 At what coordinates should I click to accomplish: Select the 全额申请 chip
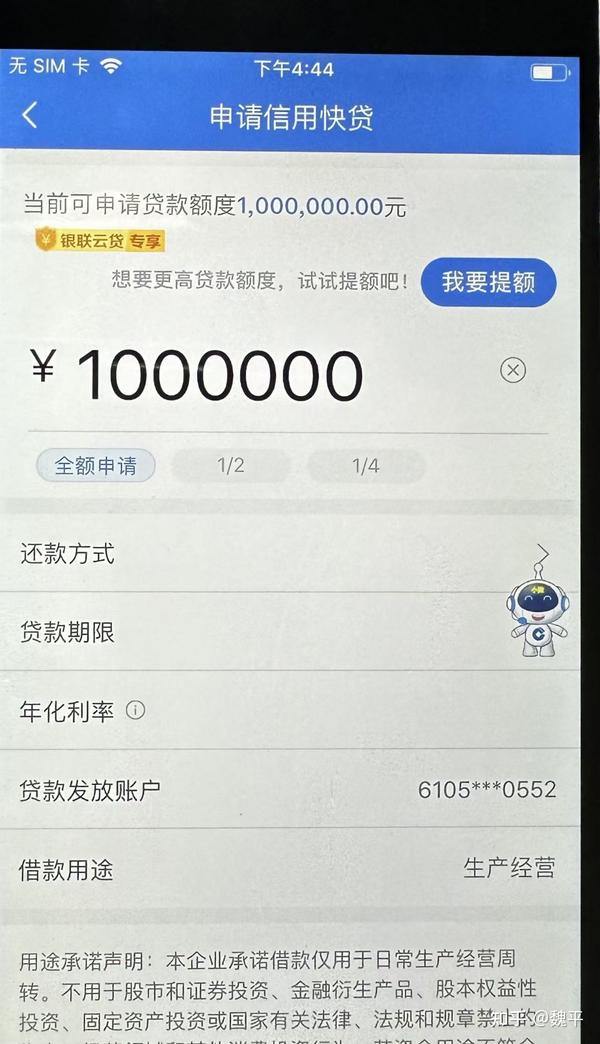[95, 465]
